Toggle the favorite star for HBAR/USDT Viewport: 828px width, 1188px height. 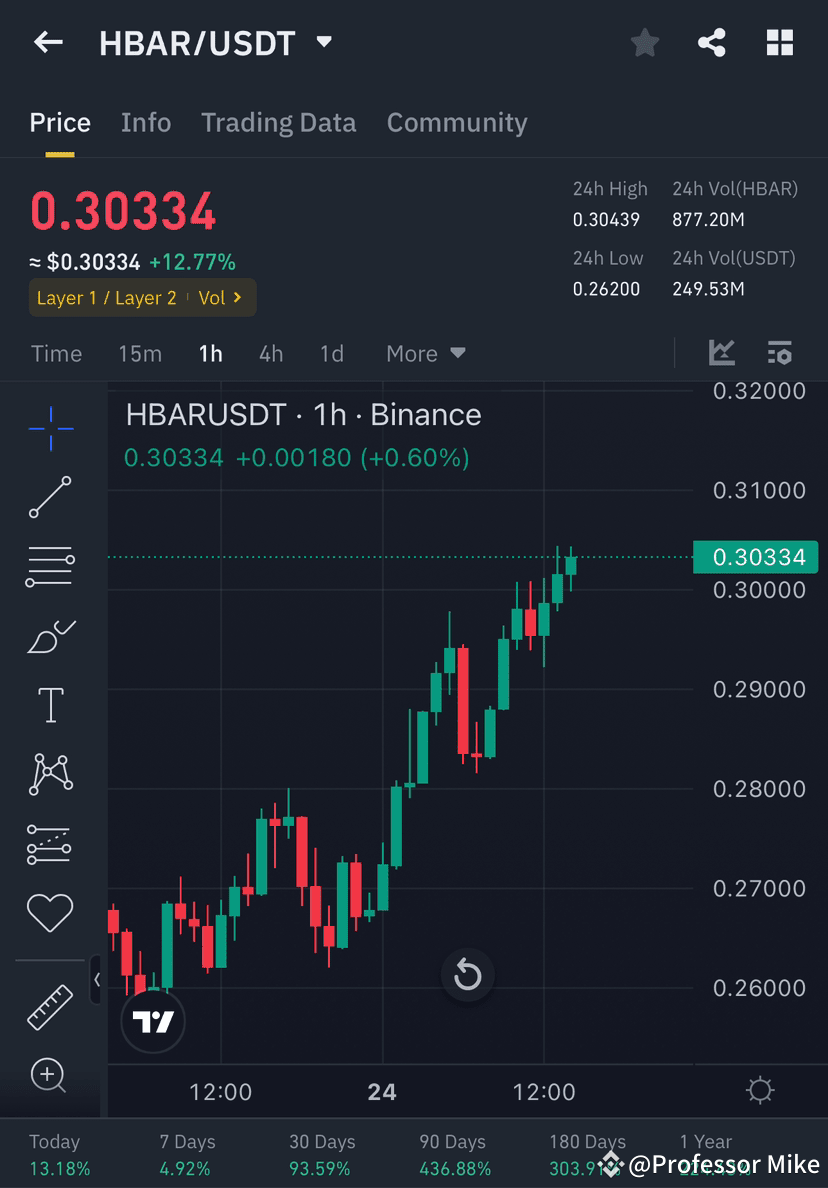644,42
